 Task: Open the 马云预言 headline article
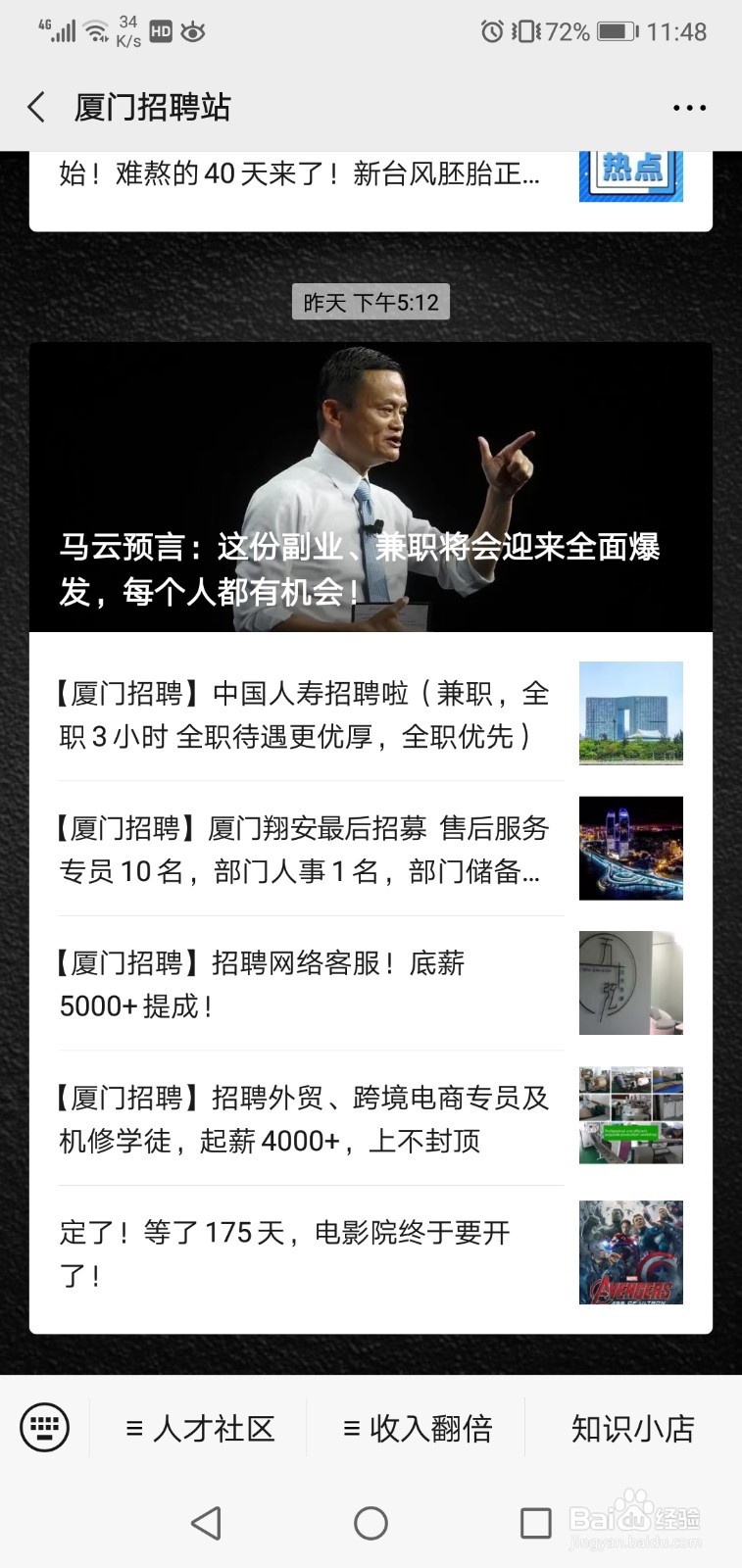click(371, 487)
